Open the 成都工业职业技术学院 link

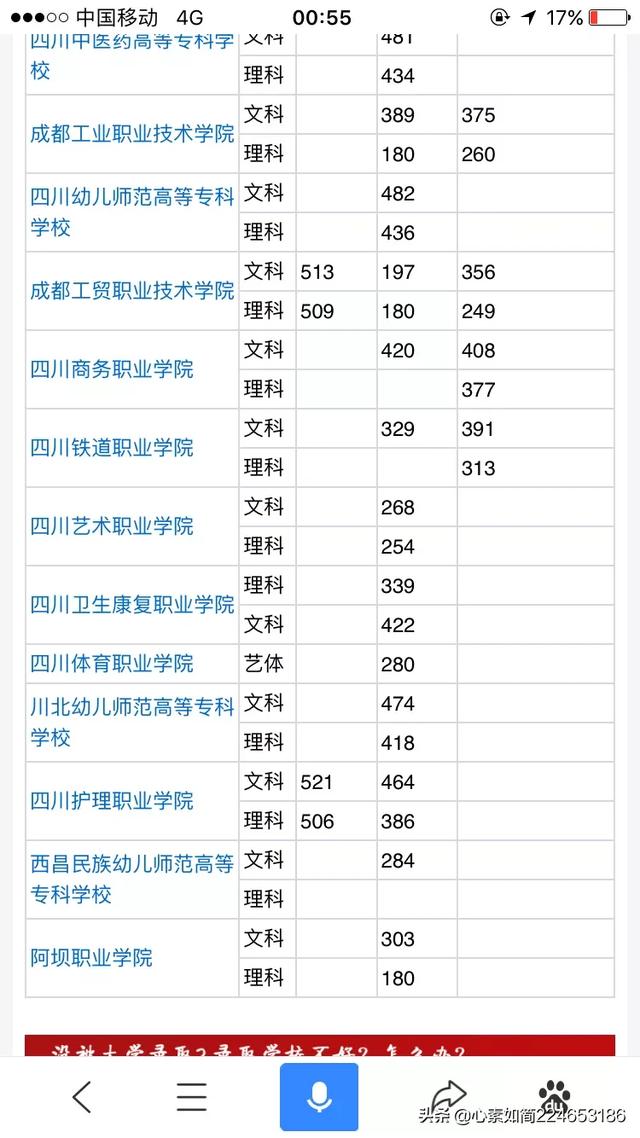(x=132, y=134)
